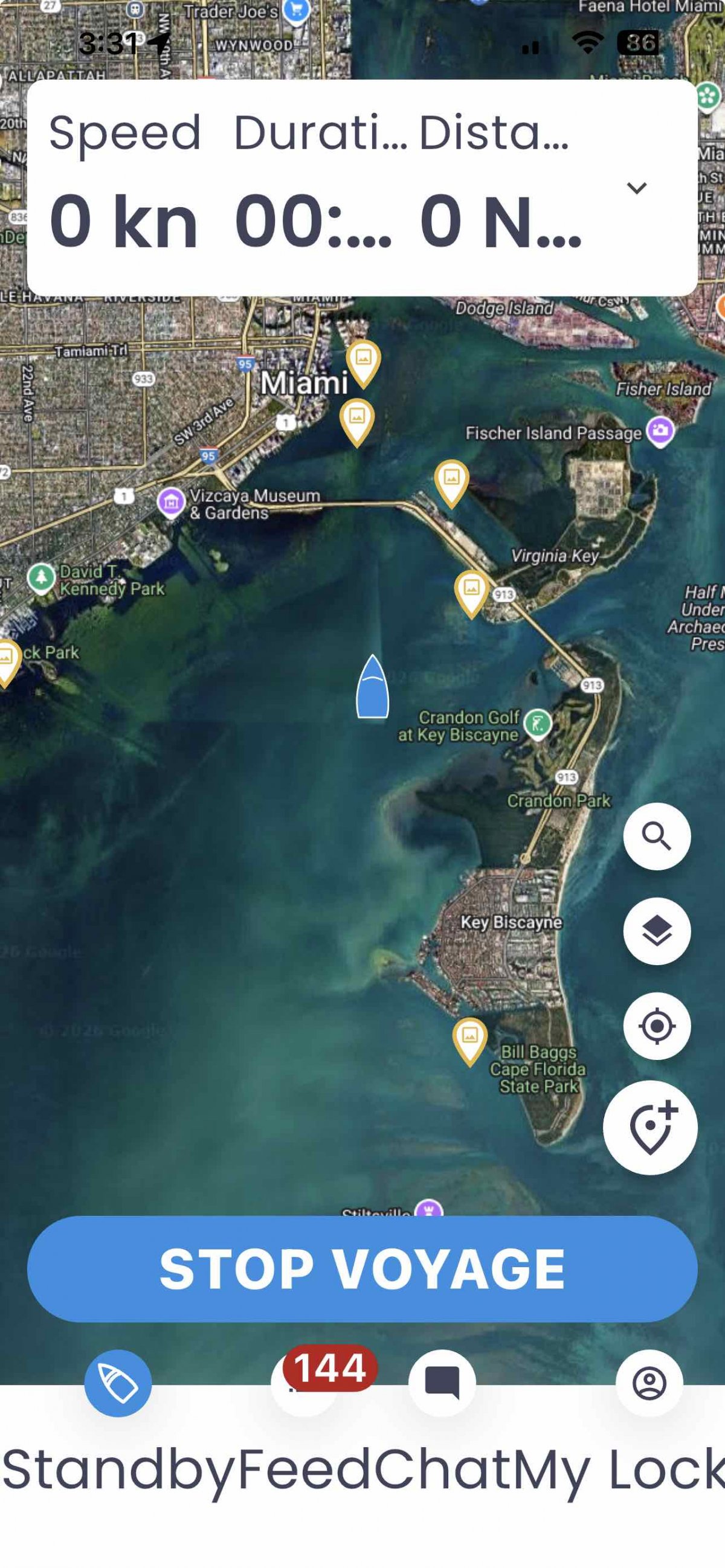This screenshot has height=1568, width=725.
Task: Open the My Locker profile tab
Action: tap(649, 1383)
